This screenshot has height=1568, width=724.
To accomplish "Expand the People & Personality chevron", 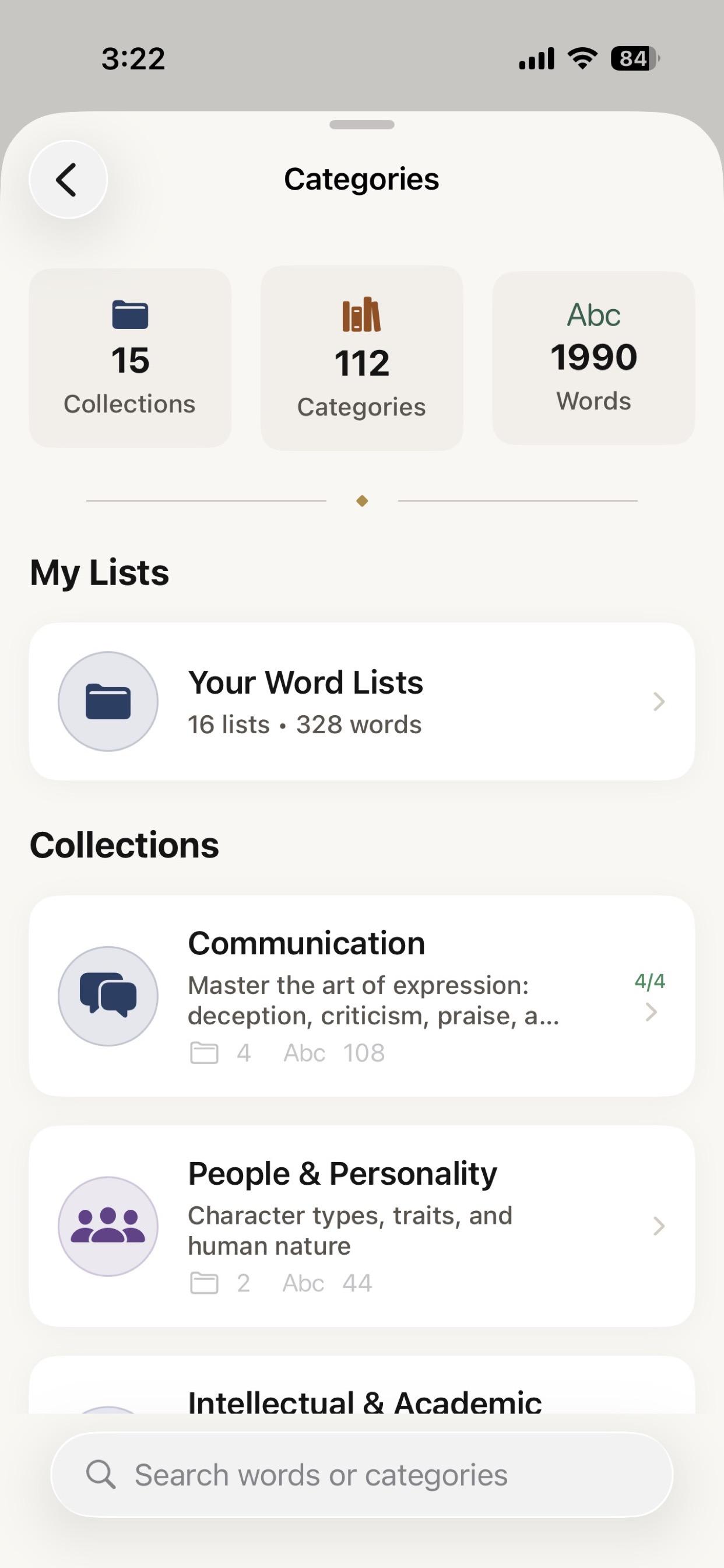I will click(659, 1227).
